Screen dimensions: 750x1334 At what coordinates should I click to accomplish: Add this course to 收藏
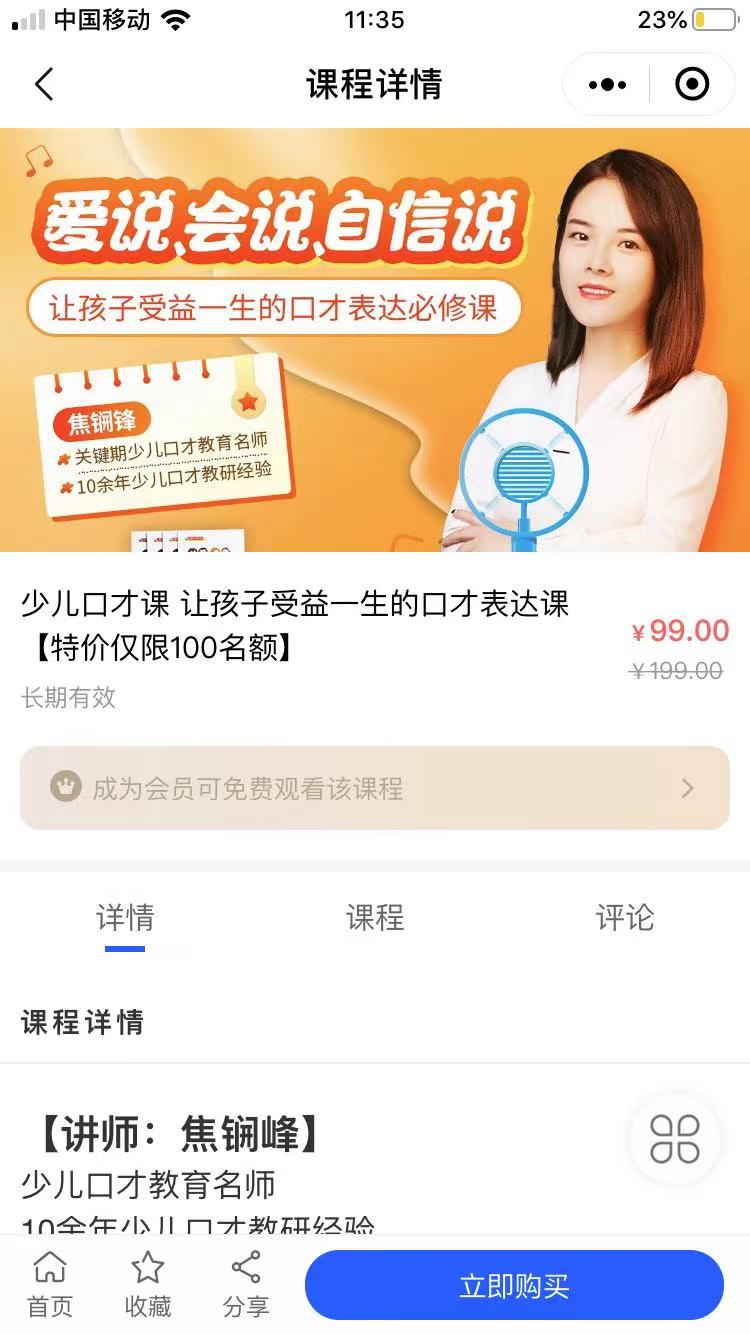[148, 1284]
